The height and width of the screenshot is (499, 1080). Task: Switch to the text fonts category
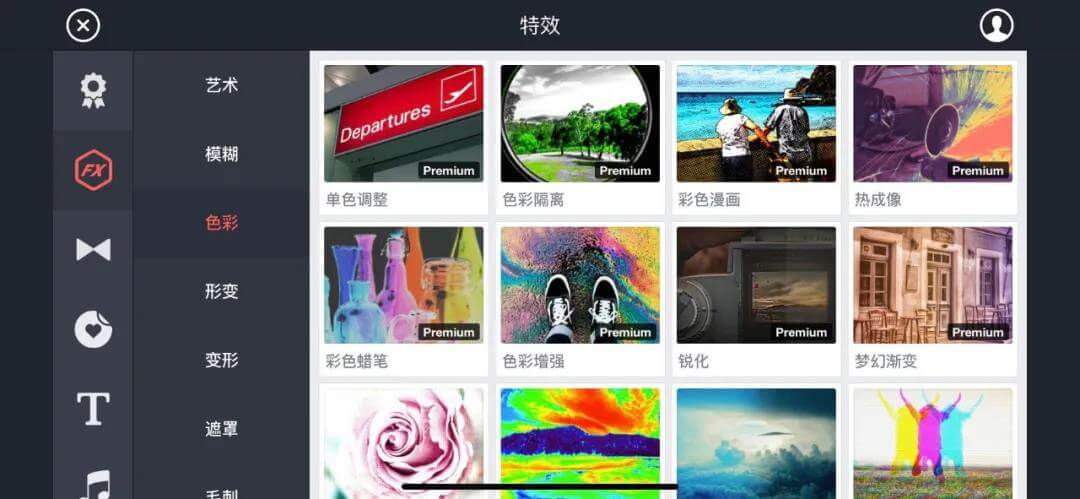tap(93, 408)
